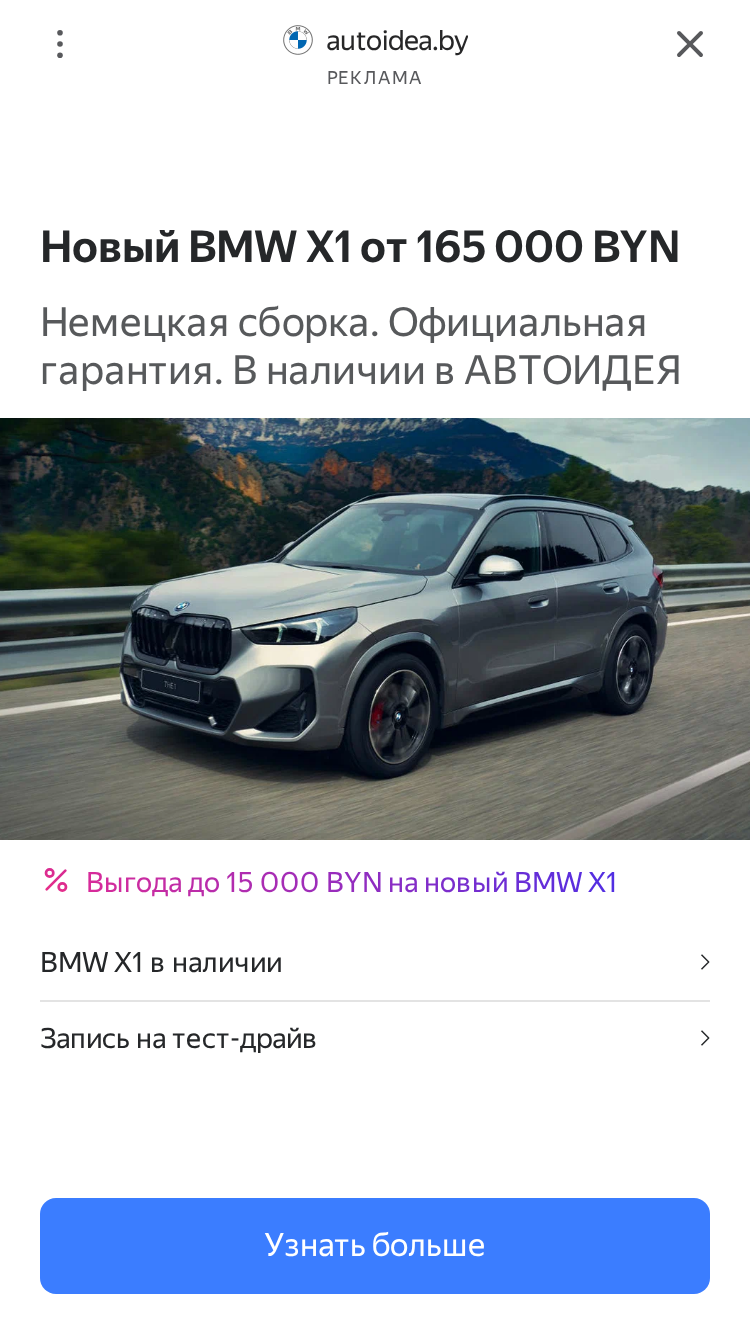Image resolution: width=750 pixels, height=1334 pixels.
Task: Tap the Узнать больше button
Action: pos(375,1245)
